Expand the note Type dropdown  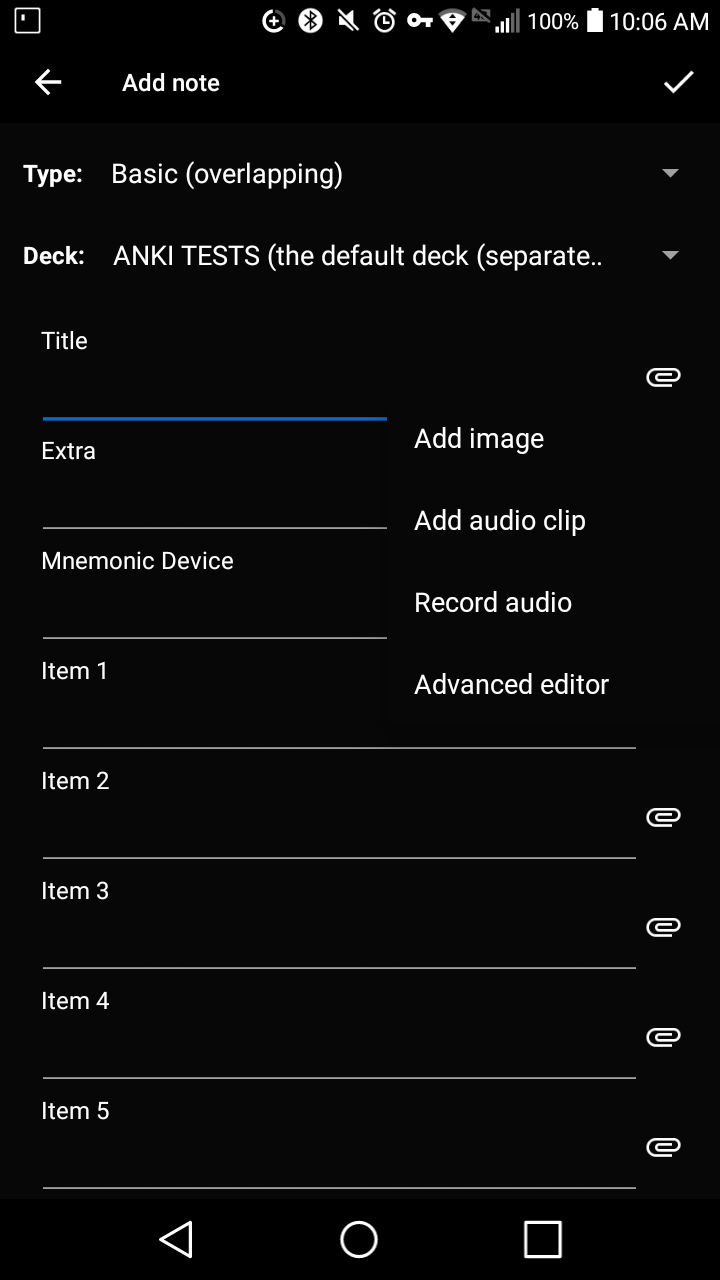[x=669, y=173]
